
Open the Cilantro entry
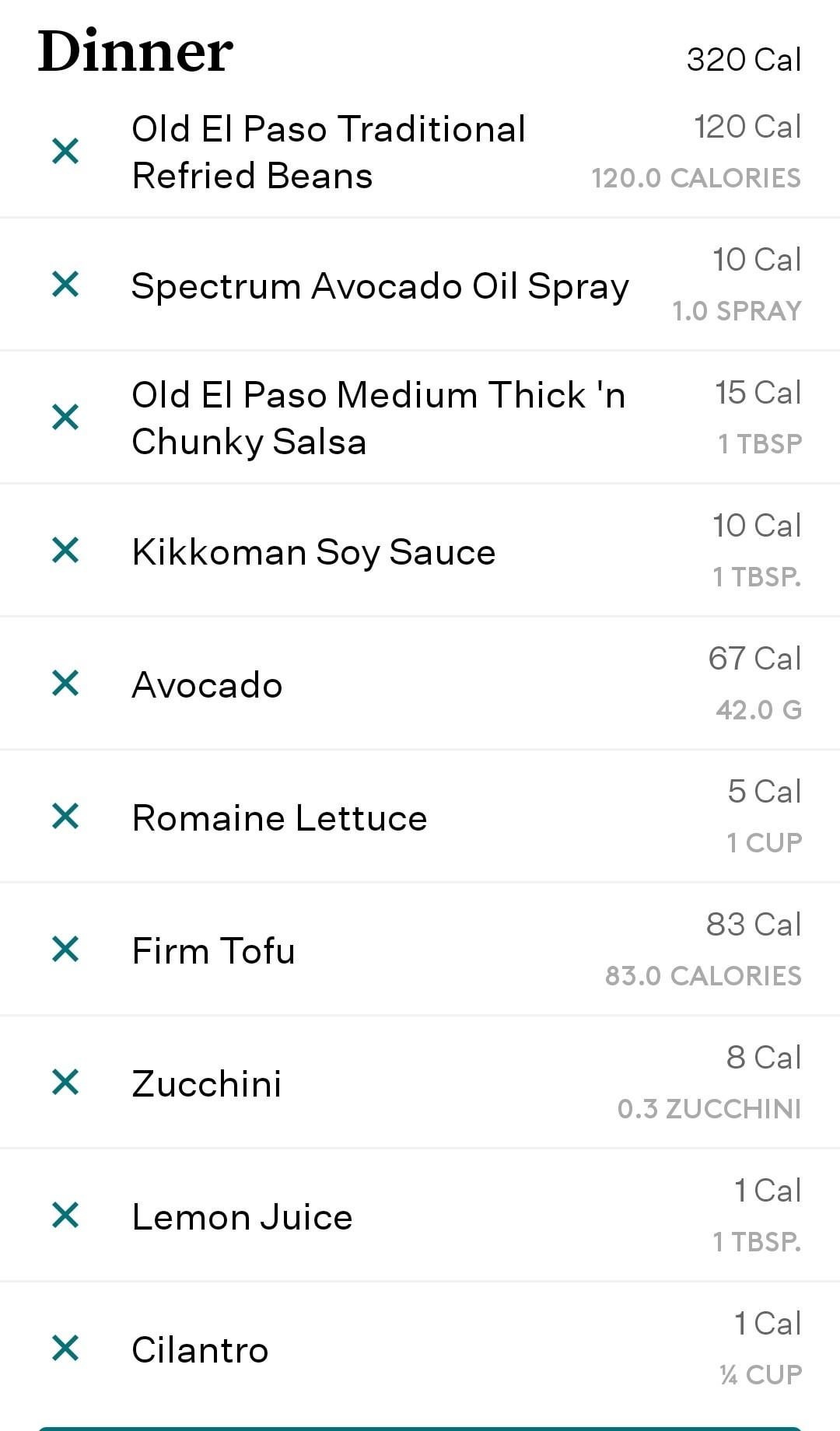coord(200,1350)
